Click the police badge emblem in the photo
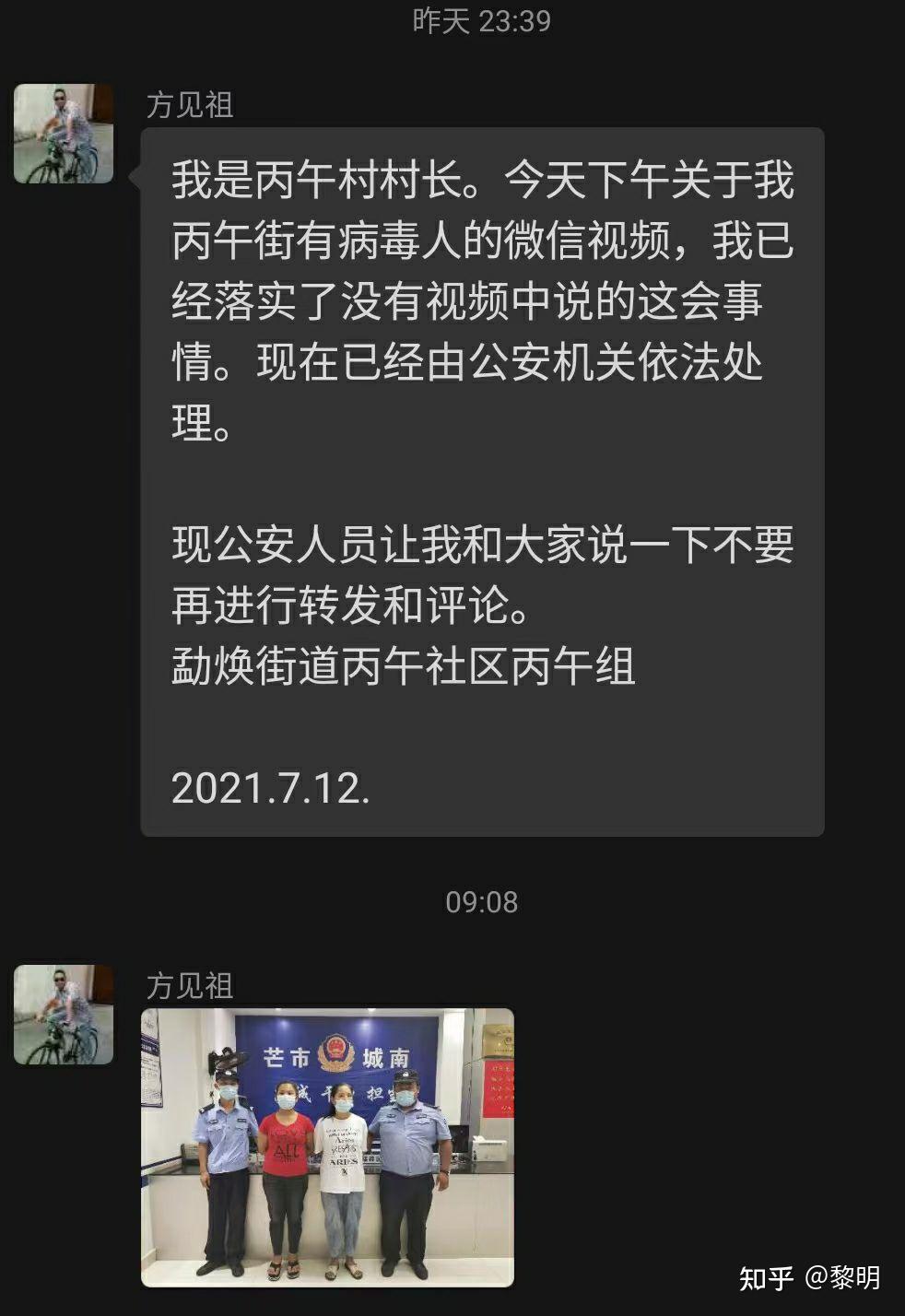This screenshot has width=905, height=1316. click(x=334, y=1051)
